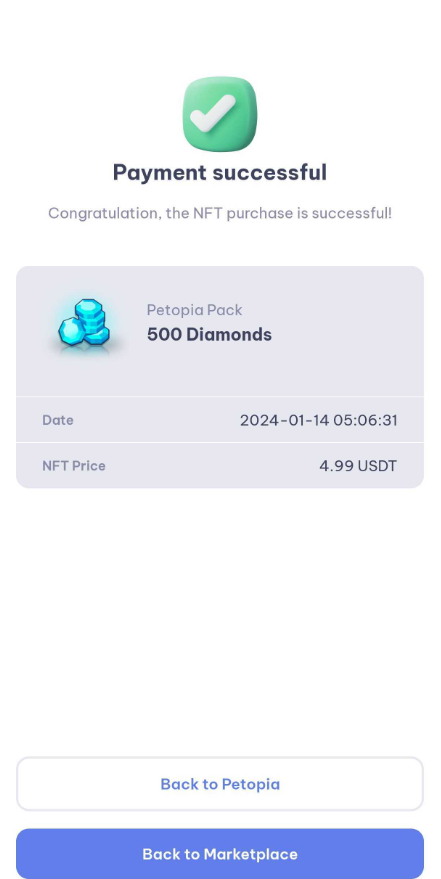Return to the Marketplace
Viewport: 441px width, 879px height.
pos(220,854)
